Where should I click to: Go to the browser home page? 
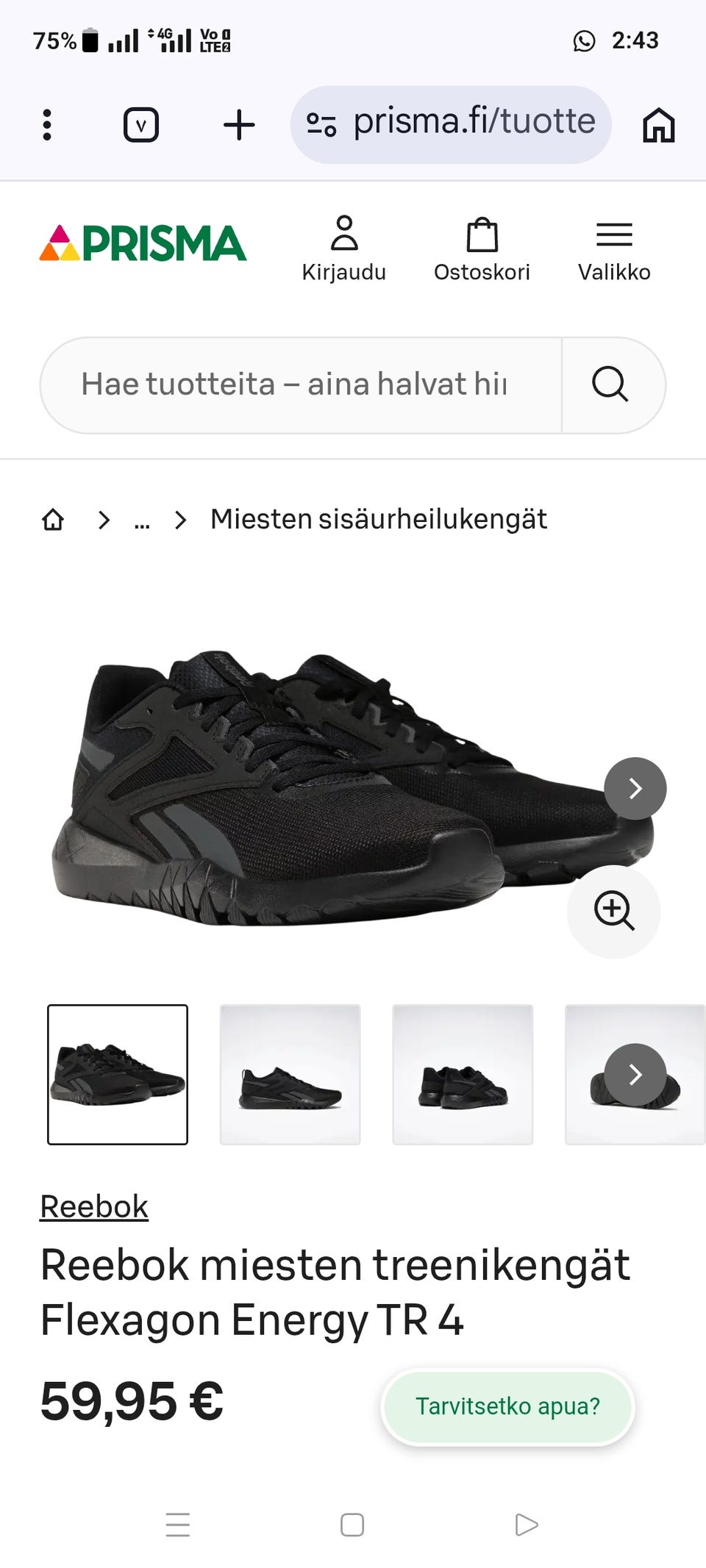click(658, 125)
